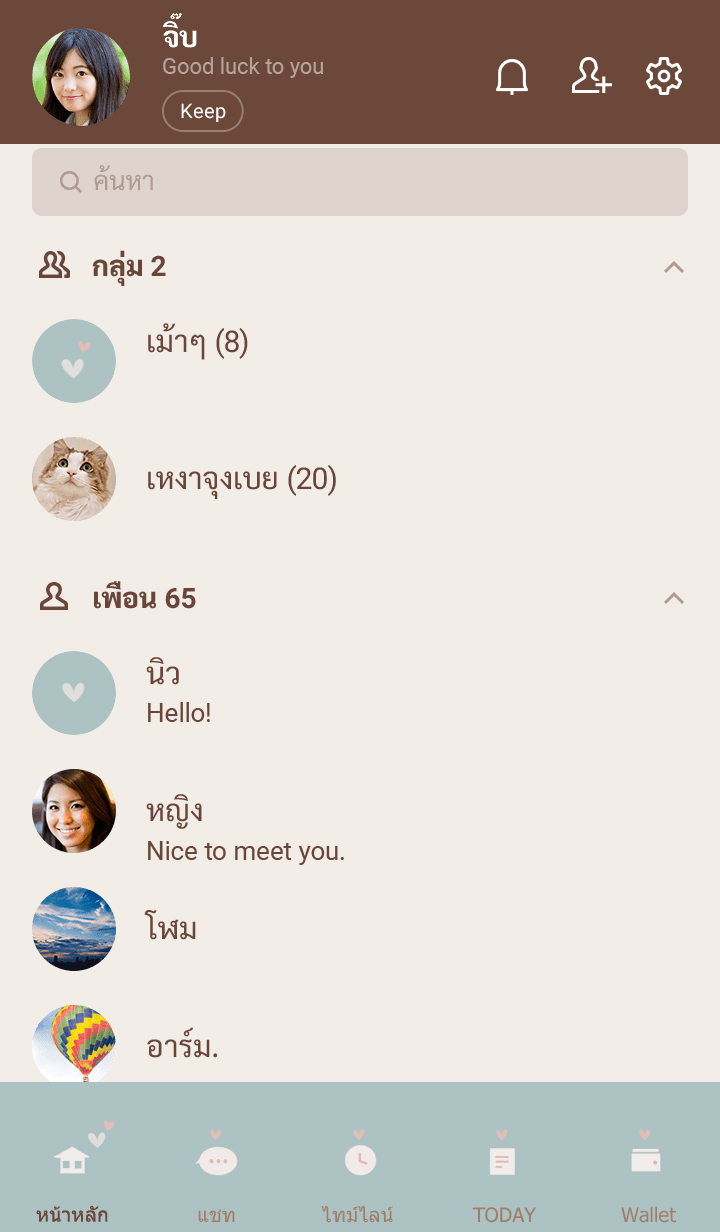Image resolution: width=720 pixels, height=1232 pixels.
Task: Open the notifications bell
Action: click(512, 77)
